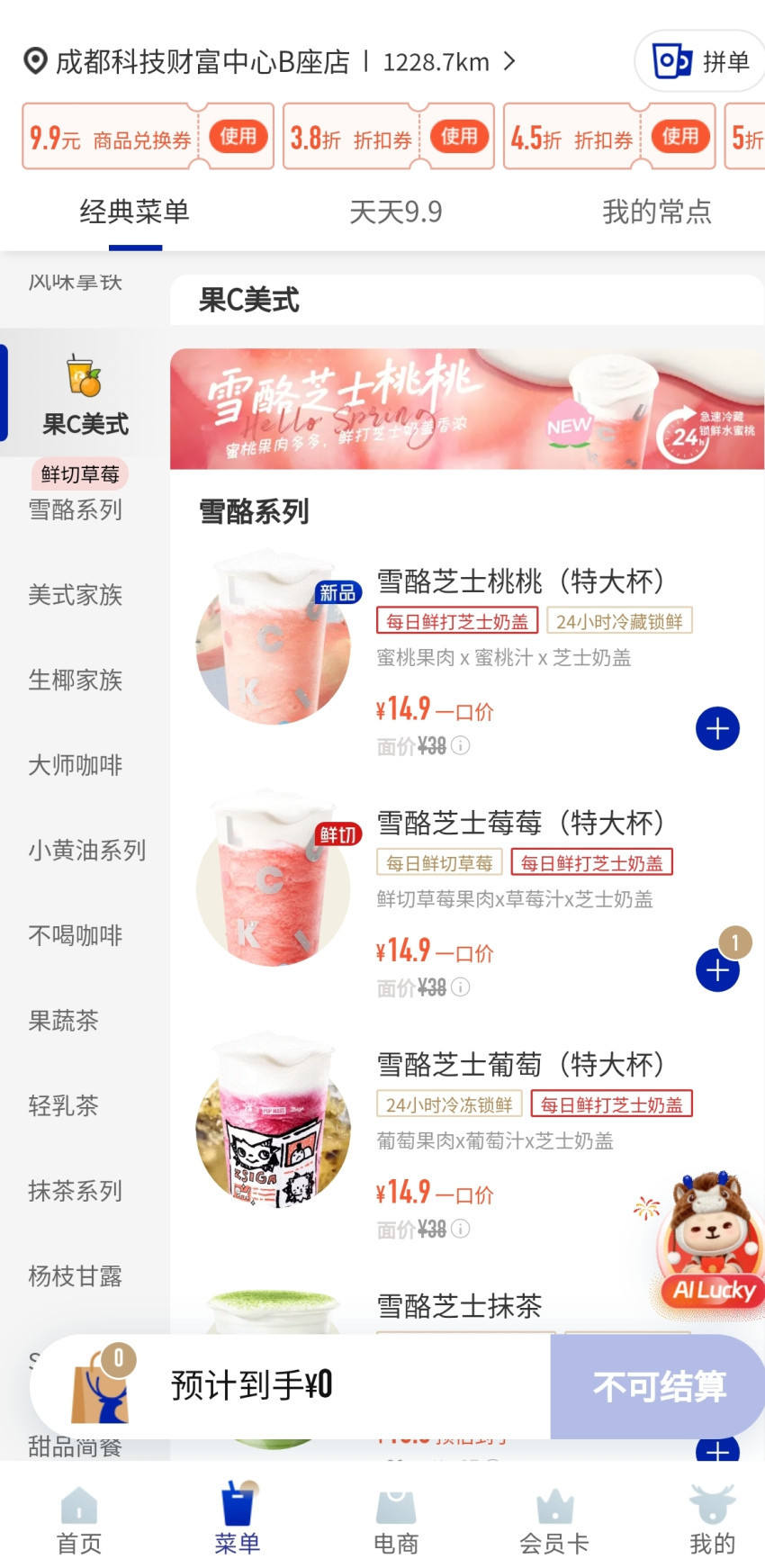Switch to the 会员卡 tab

(x=553, y=1521)
